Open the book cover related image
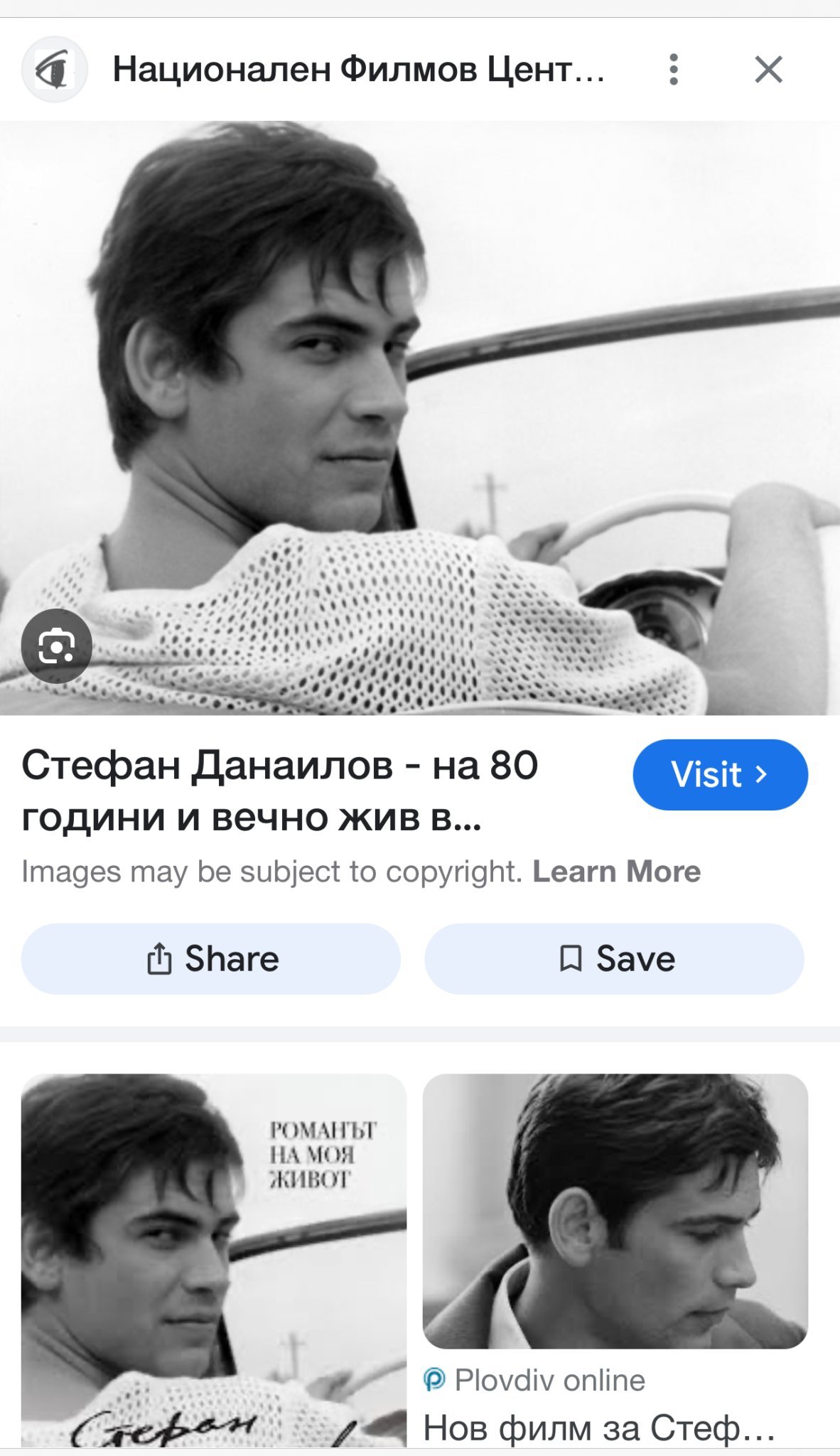Viewport: 840px width, 1456px height. point(213,1258)
